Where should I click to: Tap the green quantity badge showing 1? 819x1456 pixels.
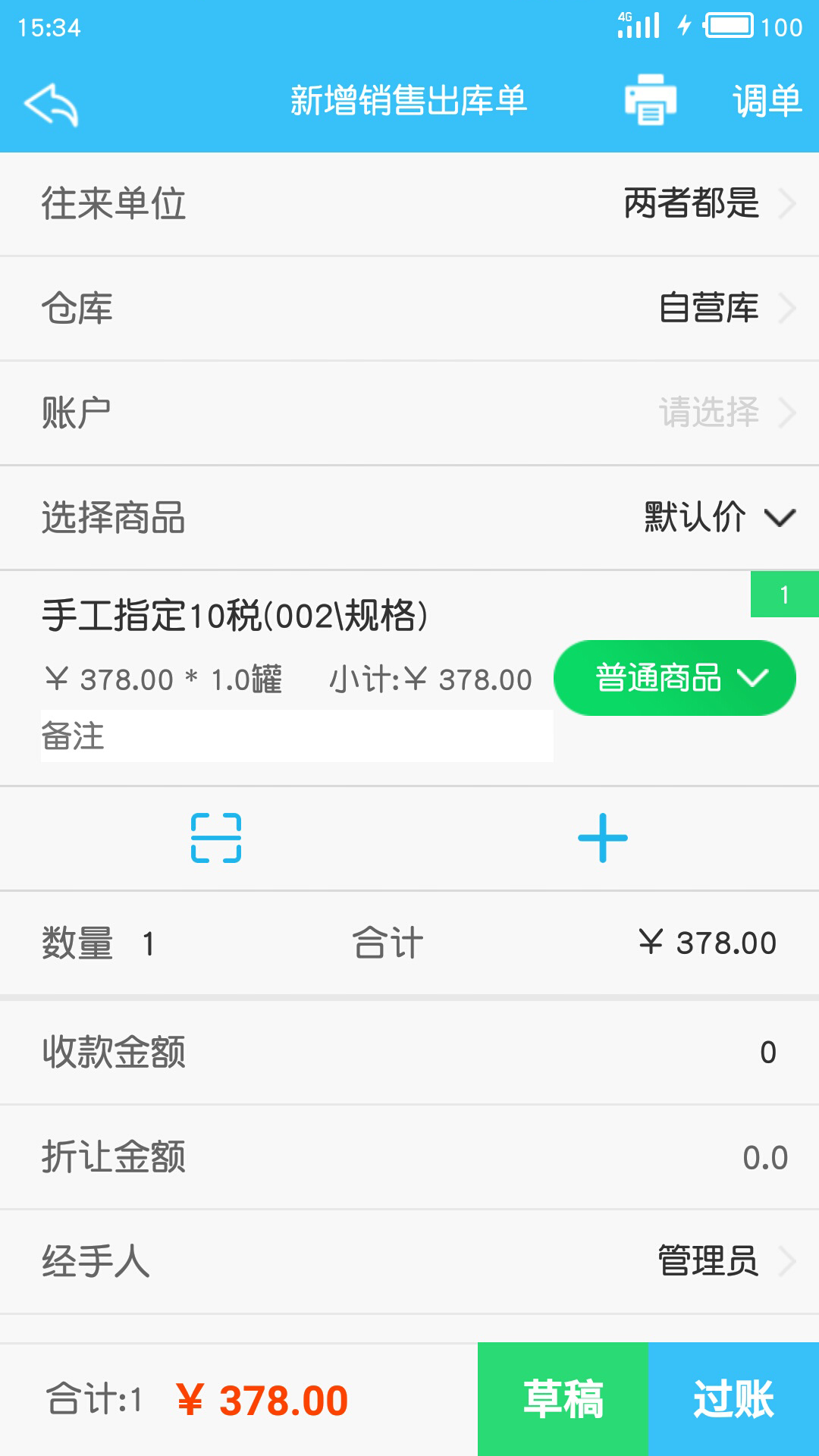click(x=785, y=595)
